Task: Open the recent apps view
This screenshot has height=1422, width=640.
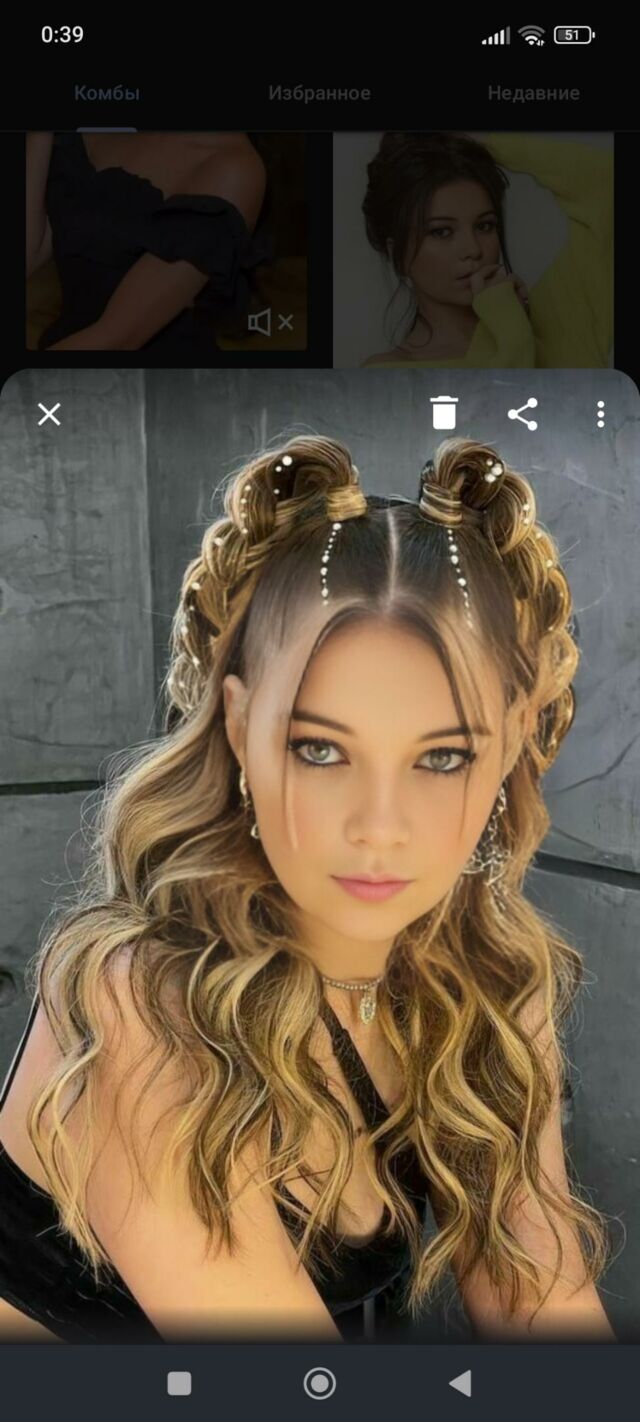Action: tap(179, 1383)
